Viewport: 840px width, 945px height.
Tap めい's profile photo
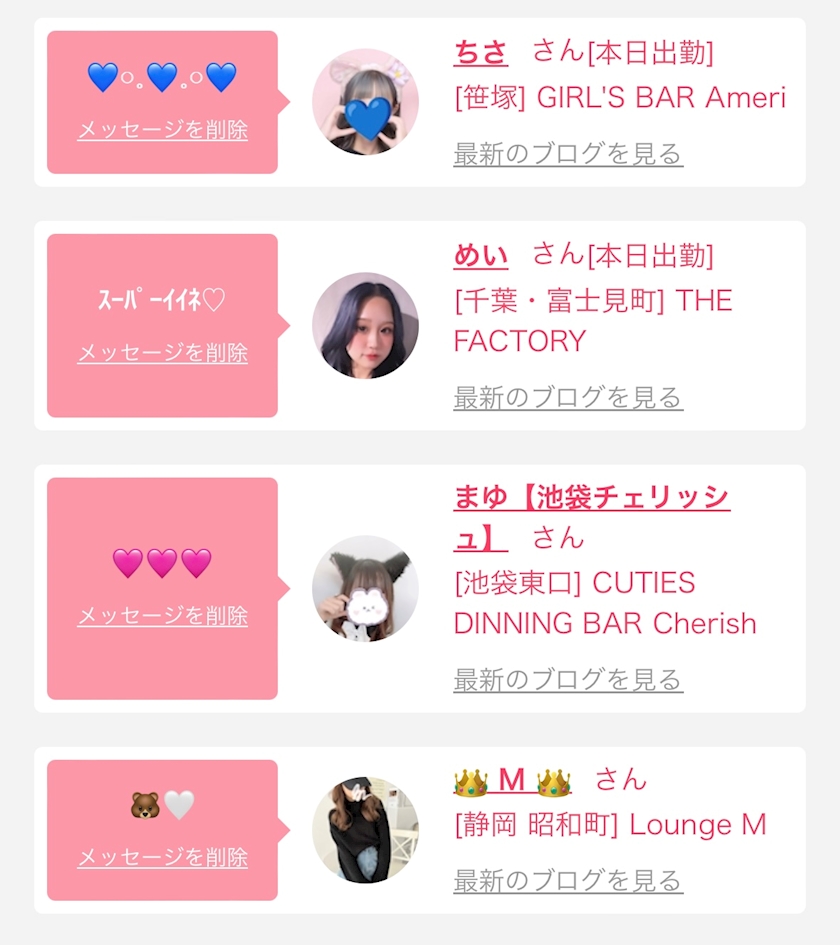click(x=365, y=326)
